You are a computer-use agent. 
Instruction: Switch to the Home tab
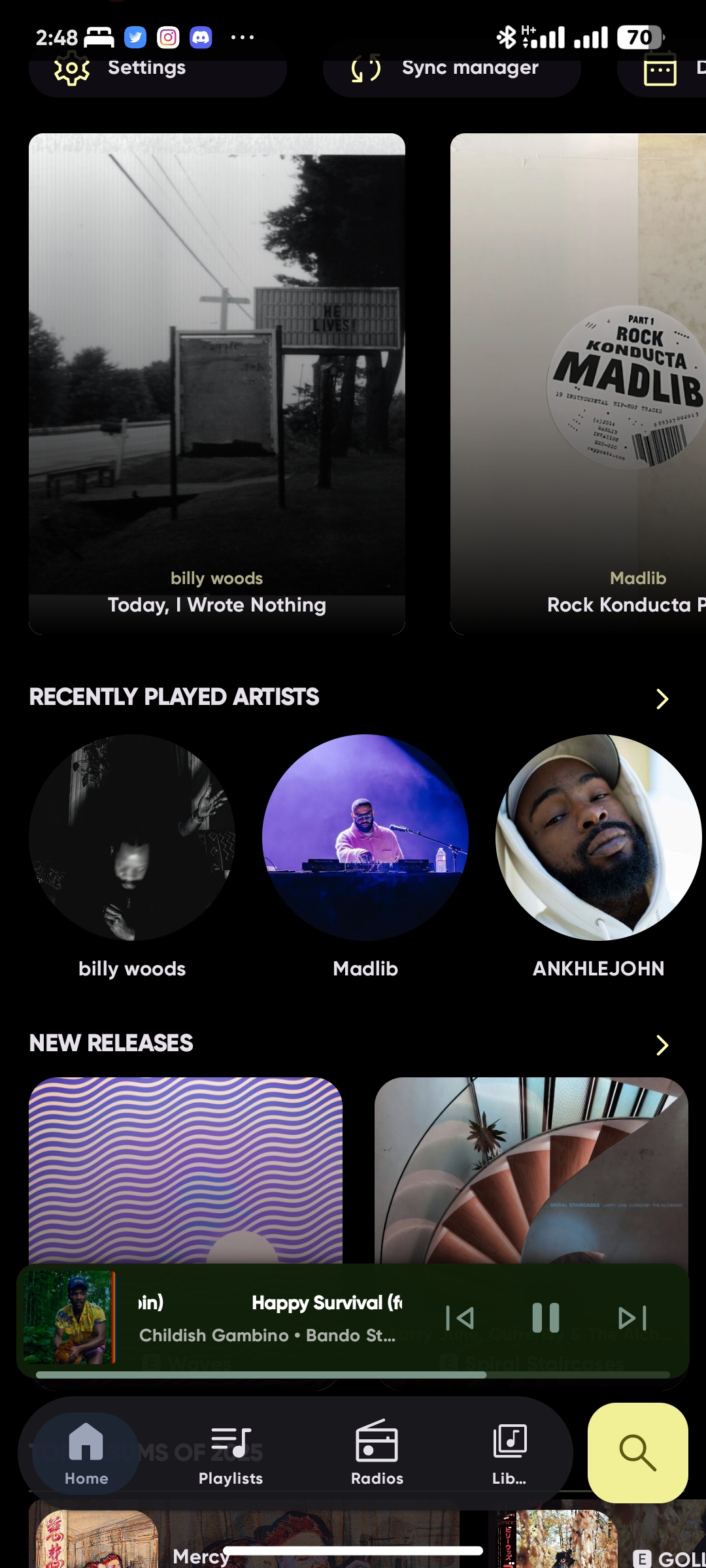86,1453
